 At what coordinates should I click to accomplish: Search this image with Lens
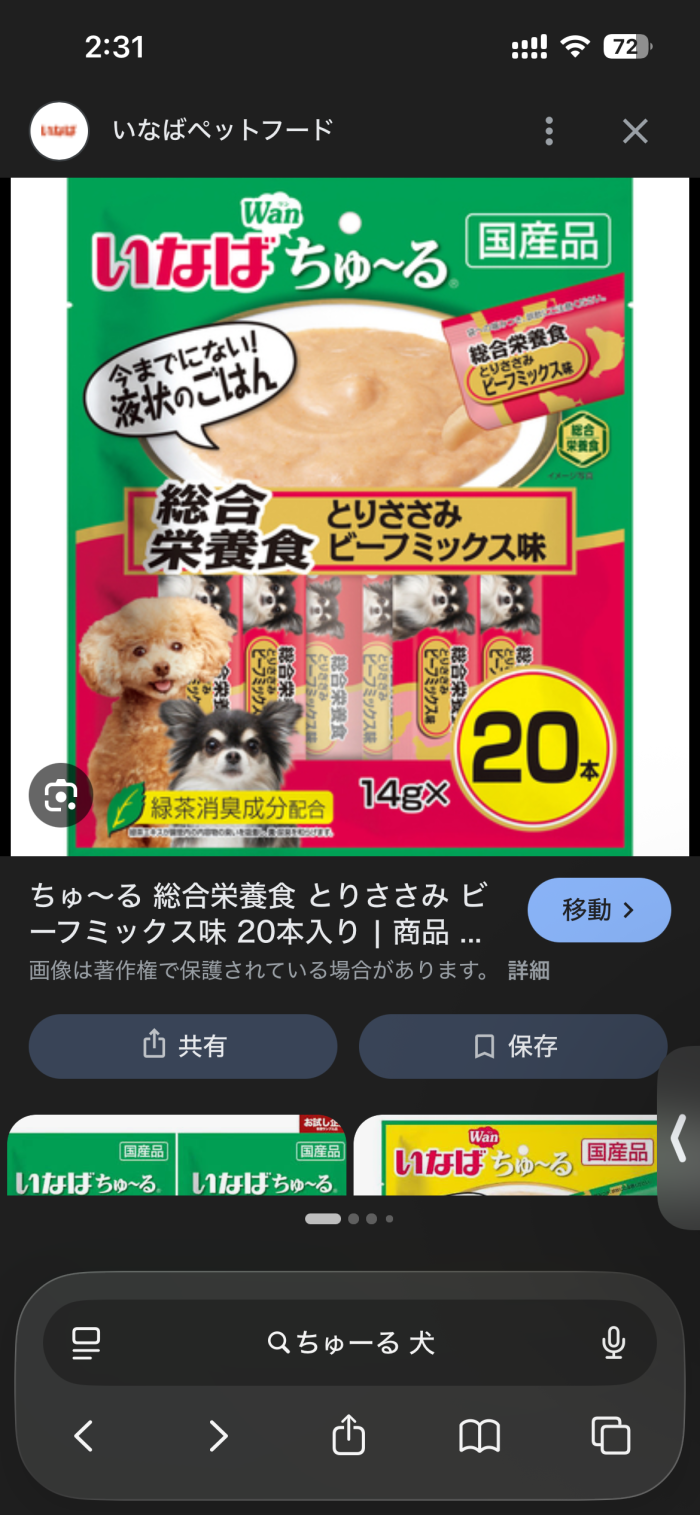pyautogui.click(x=60, y=796)
